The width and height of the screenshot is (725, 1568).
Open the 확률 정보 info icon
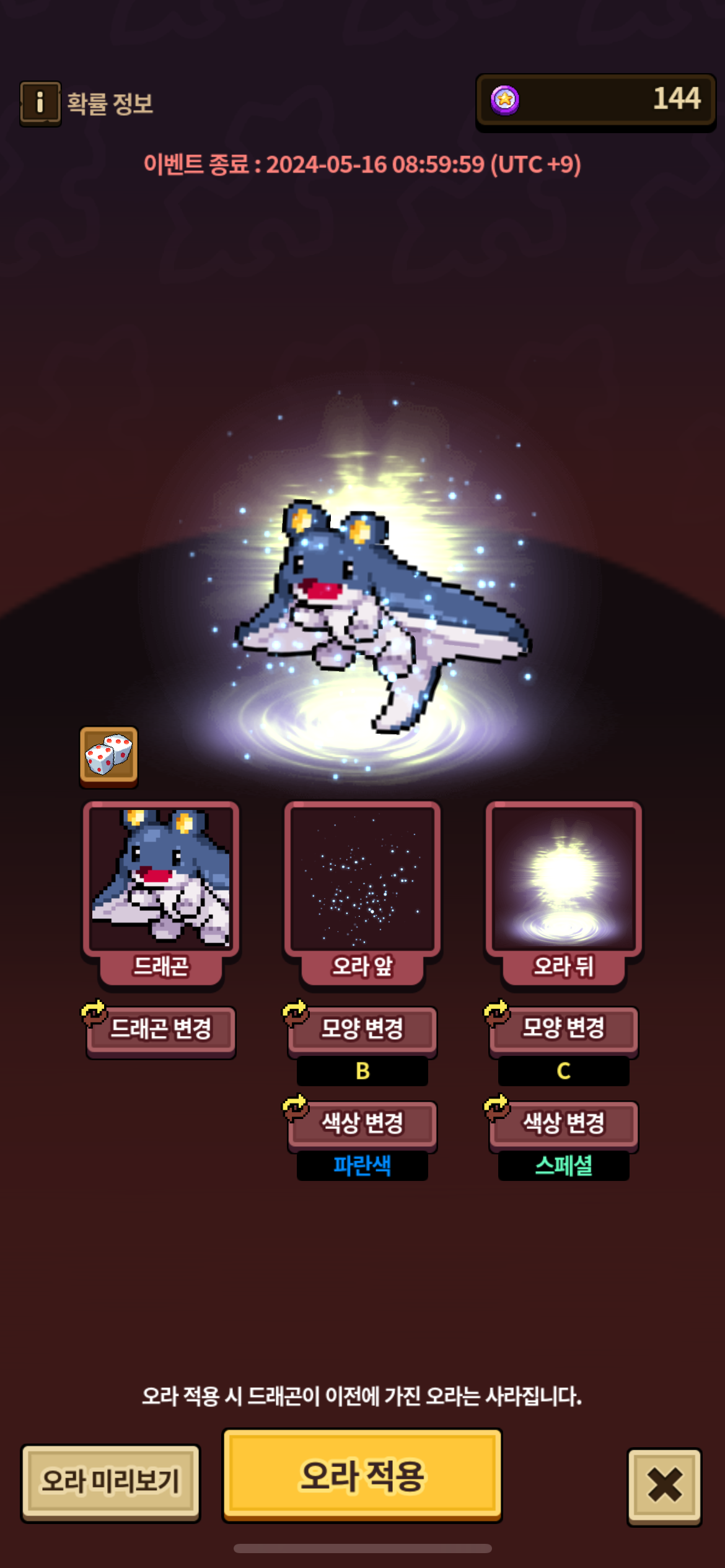tap(40, 103)
